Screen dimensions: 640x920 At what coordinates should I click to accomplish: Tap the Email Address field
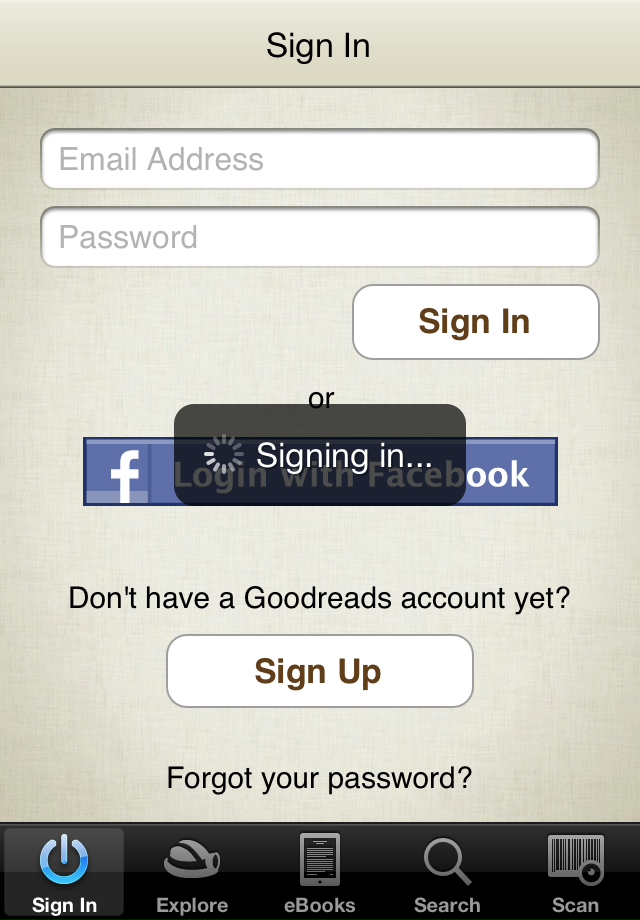[319, 159]
